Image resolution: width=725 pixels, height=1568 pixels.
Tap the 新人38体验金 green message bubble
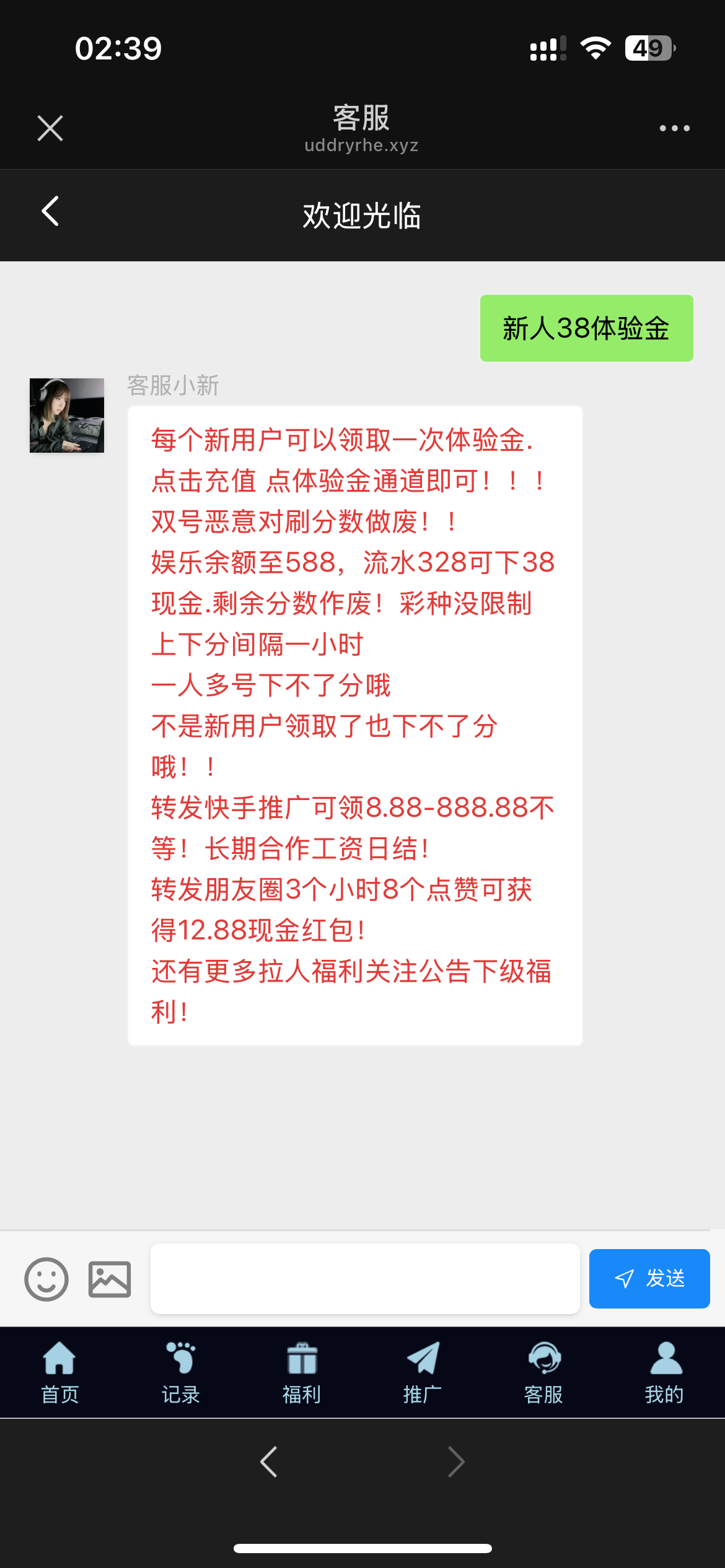(x=586, y=329)
